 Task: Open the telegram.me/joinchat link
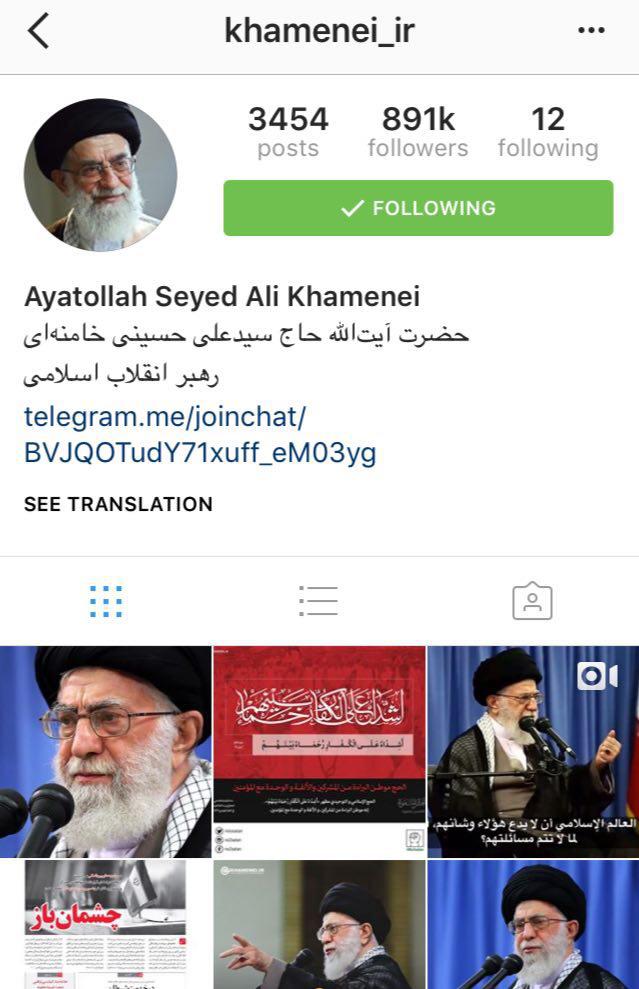(x=200, y=434)
